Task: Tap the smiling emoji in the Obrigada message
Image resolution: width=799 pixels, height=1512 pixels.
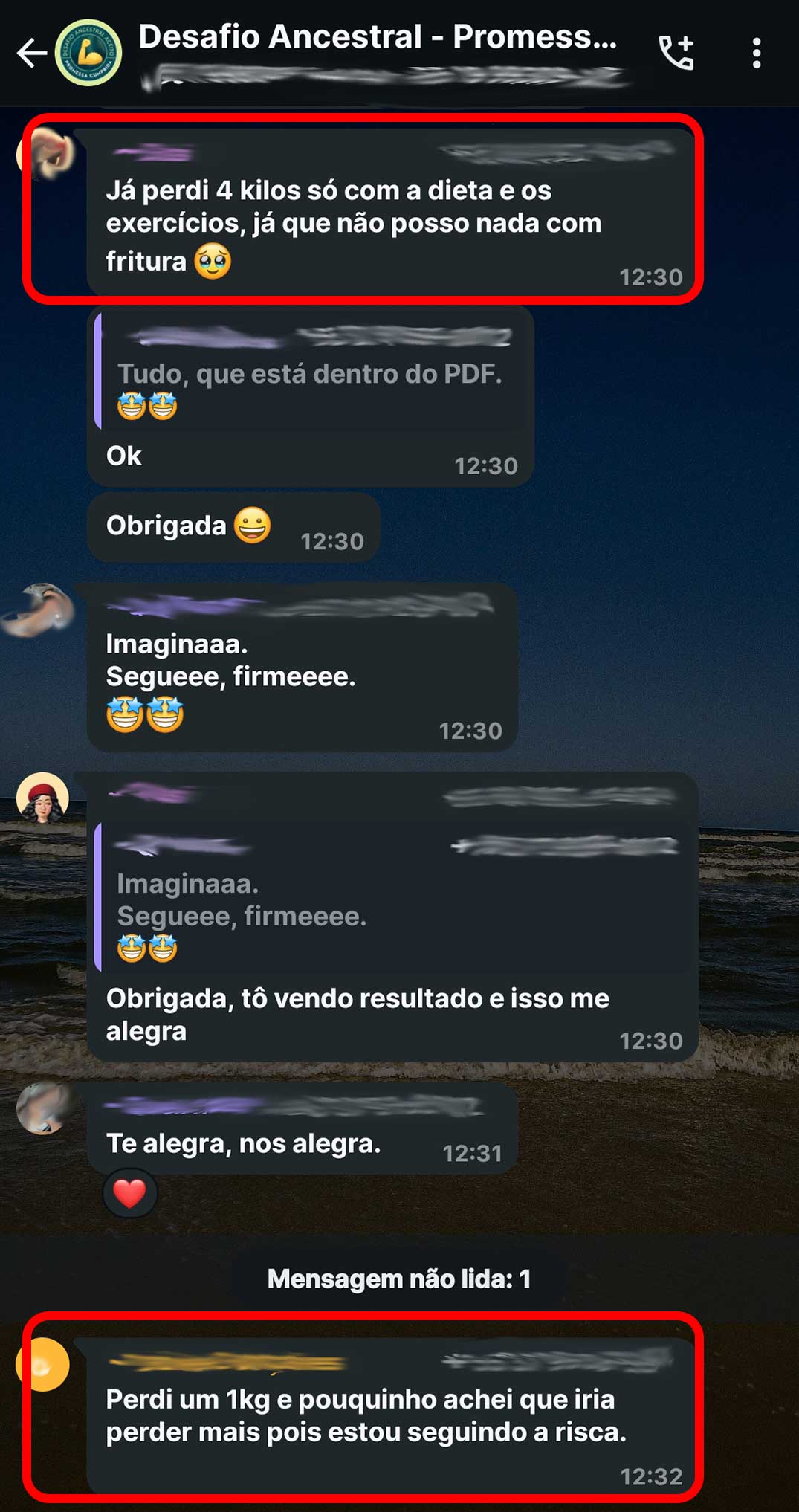Action: (x=253, y=526)
